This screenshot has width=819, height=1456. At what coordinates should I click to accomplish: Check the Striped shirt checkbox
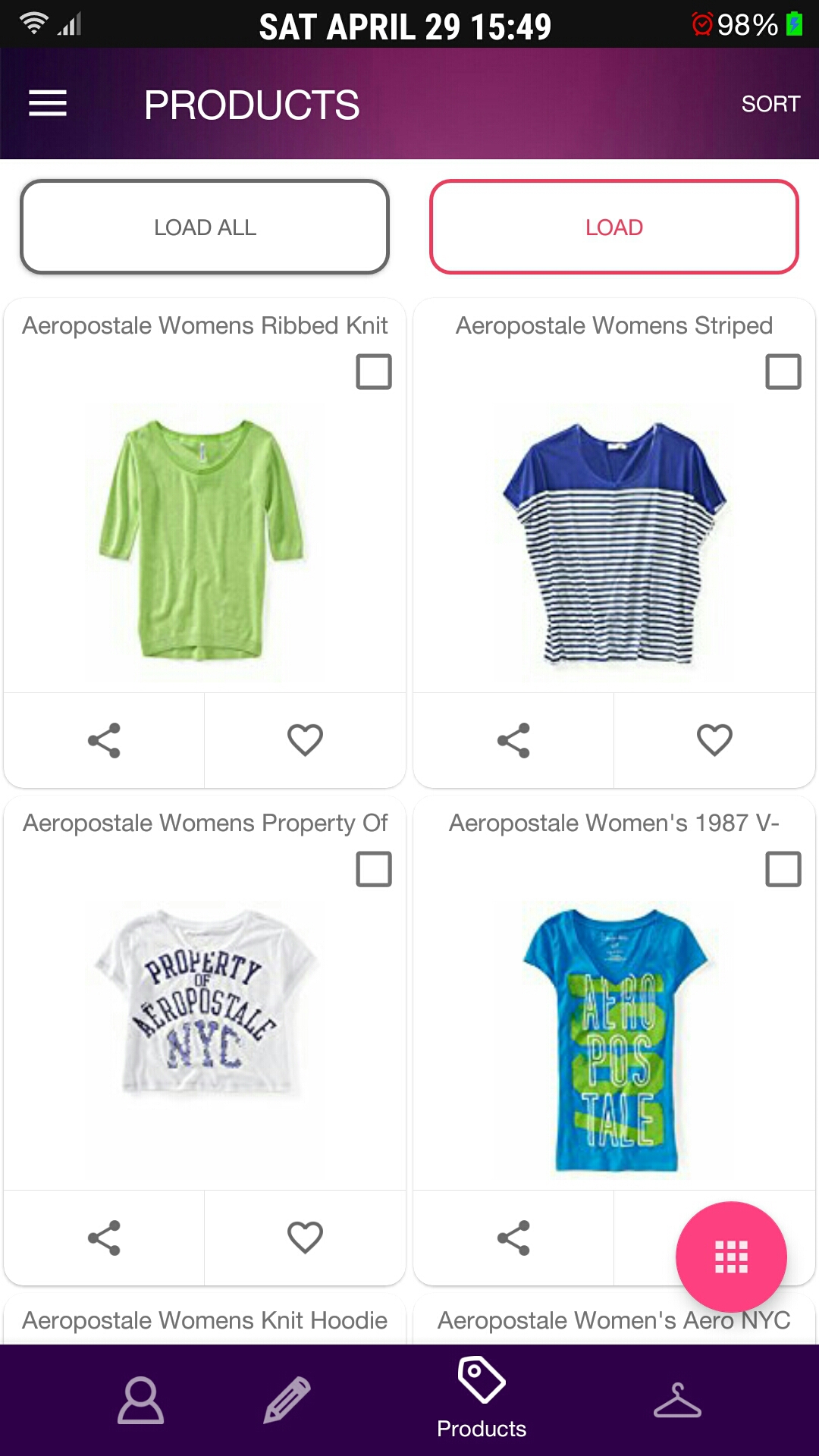click(783, 372)
